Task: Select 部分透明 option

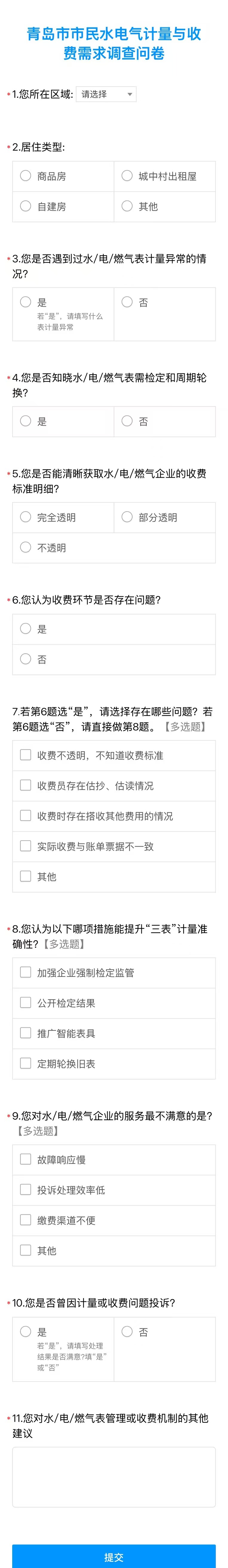Action: click(127, 517)
